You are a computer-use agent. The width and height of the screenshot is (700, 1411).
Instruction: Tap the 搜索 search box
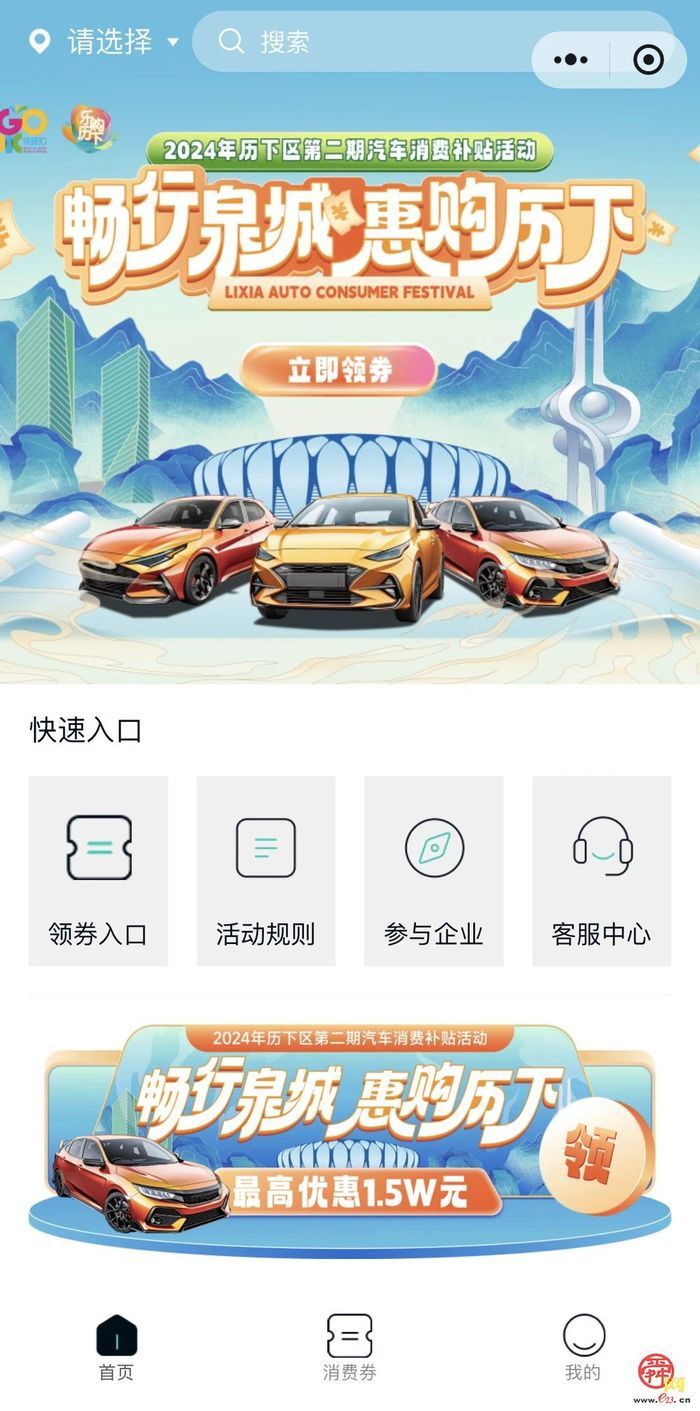pos(360,42)
